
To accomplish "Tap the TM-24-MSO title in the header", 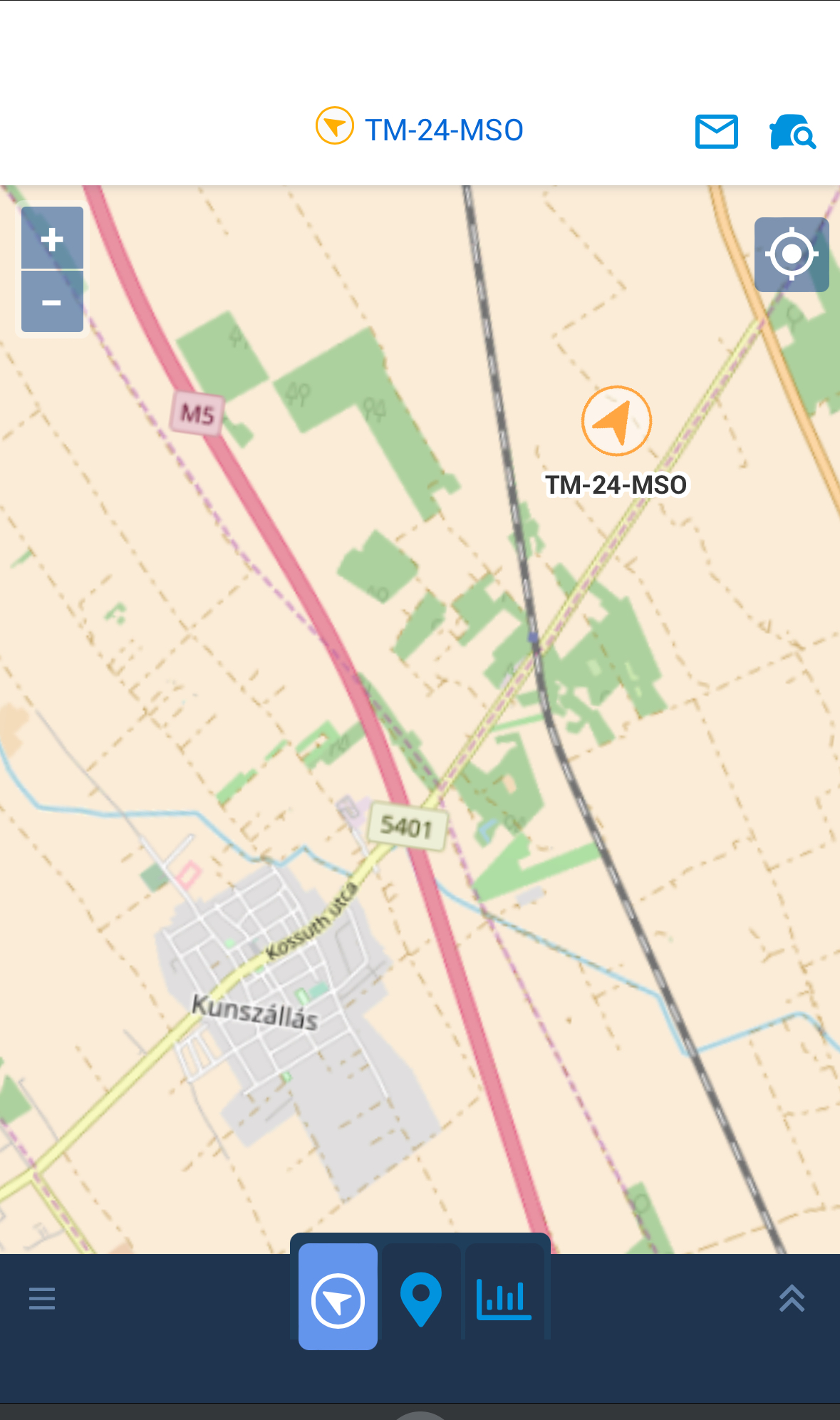I will click(x=444, y=130).
